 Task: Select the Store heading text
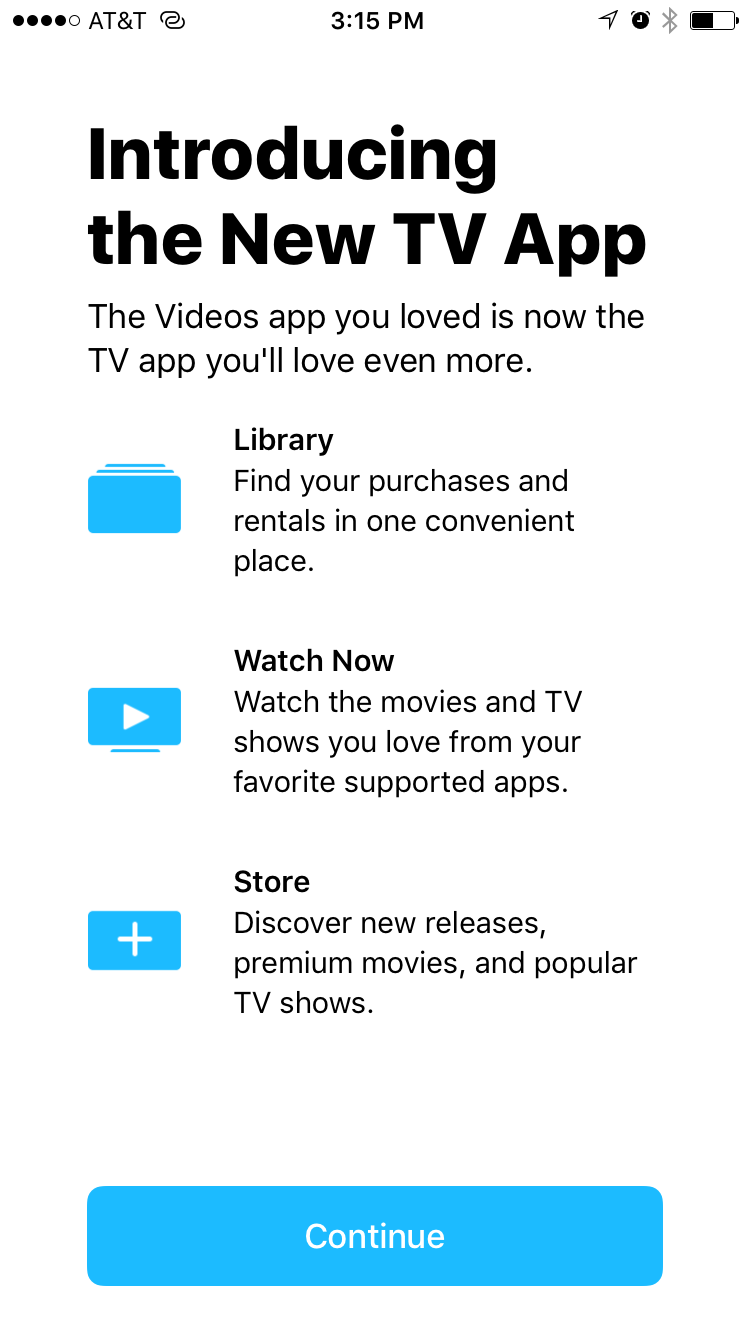click(272, 882)
